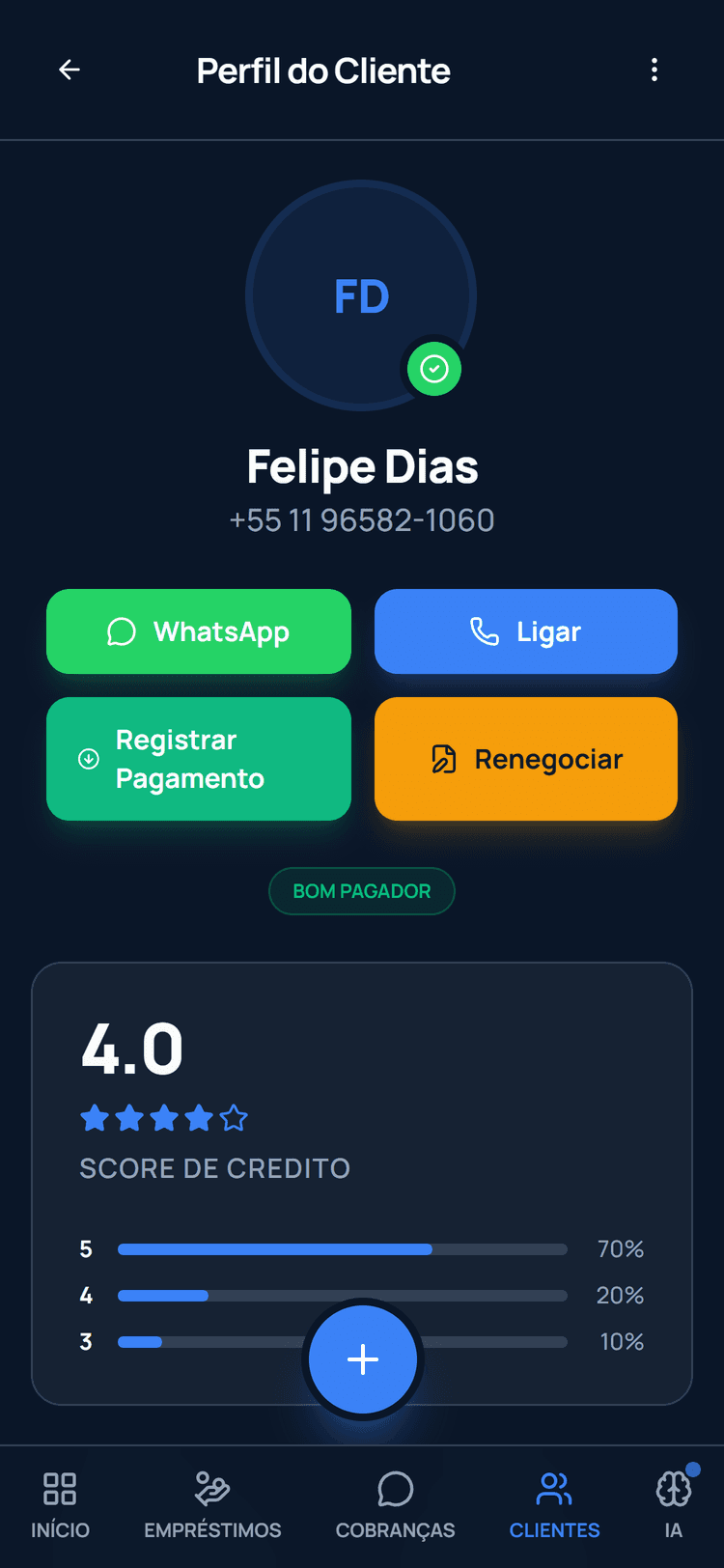
Task: Tap the blue notification dot near IA
Action: pos(691,1469)
